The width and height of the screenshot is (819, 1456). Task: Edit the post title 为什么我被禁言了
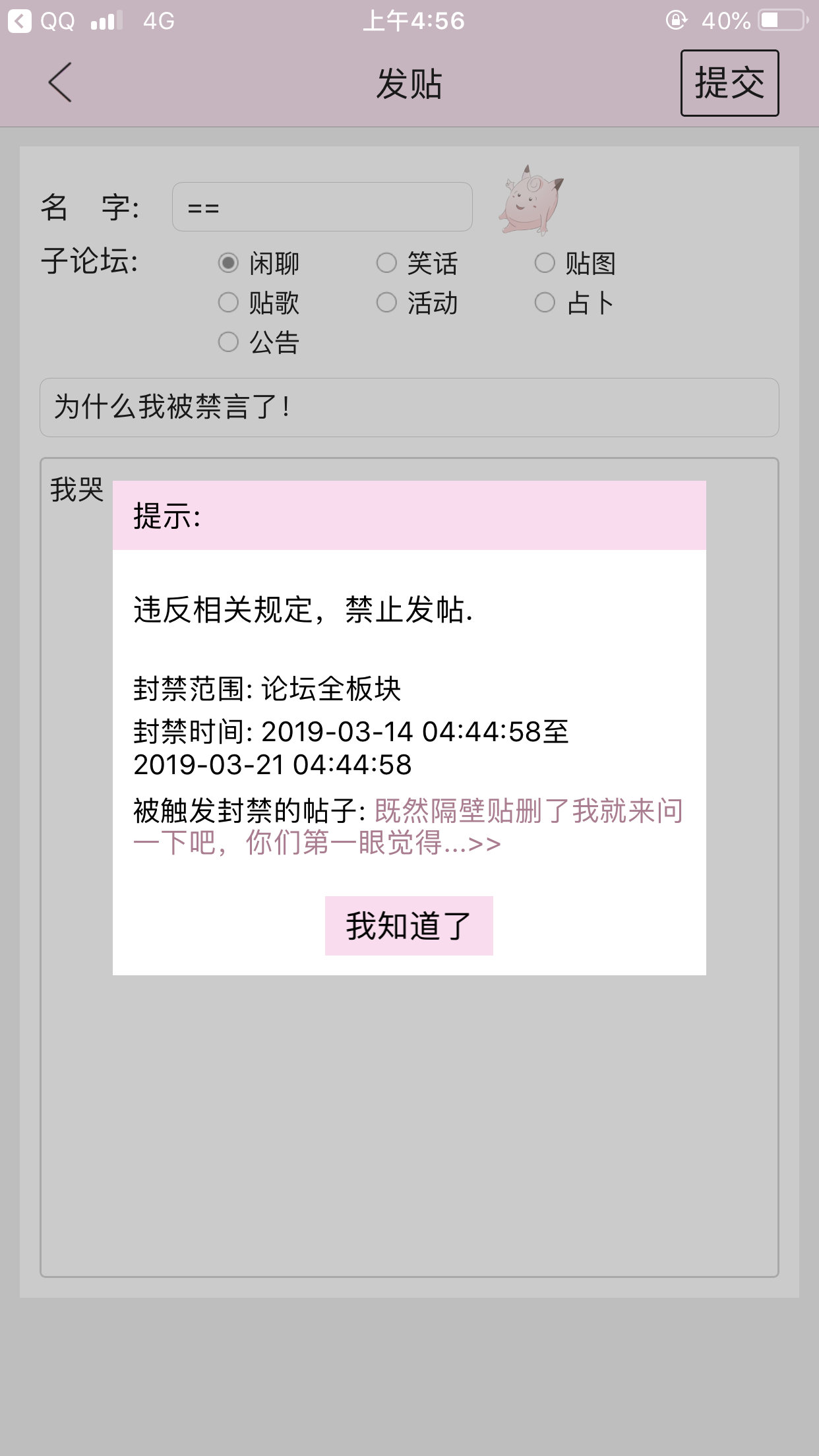[409, 407]
